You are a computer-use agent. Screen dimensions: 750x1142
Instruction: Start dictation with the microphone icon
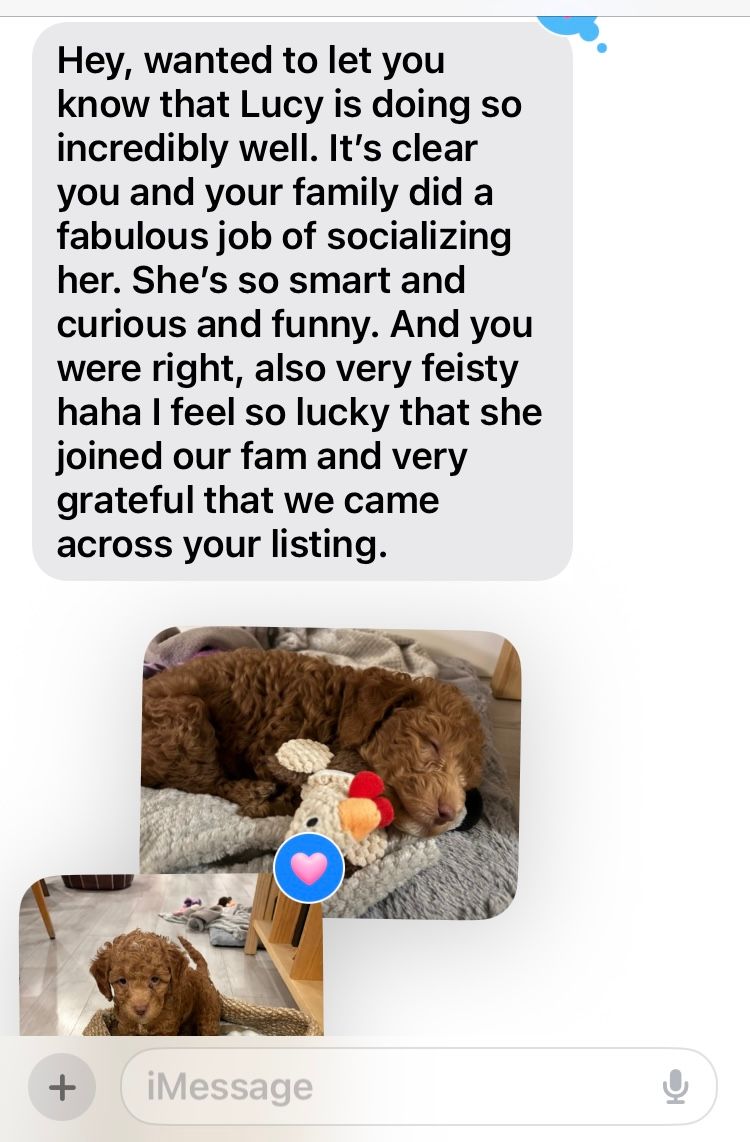point(675,1086)
